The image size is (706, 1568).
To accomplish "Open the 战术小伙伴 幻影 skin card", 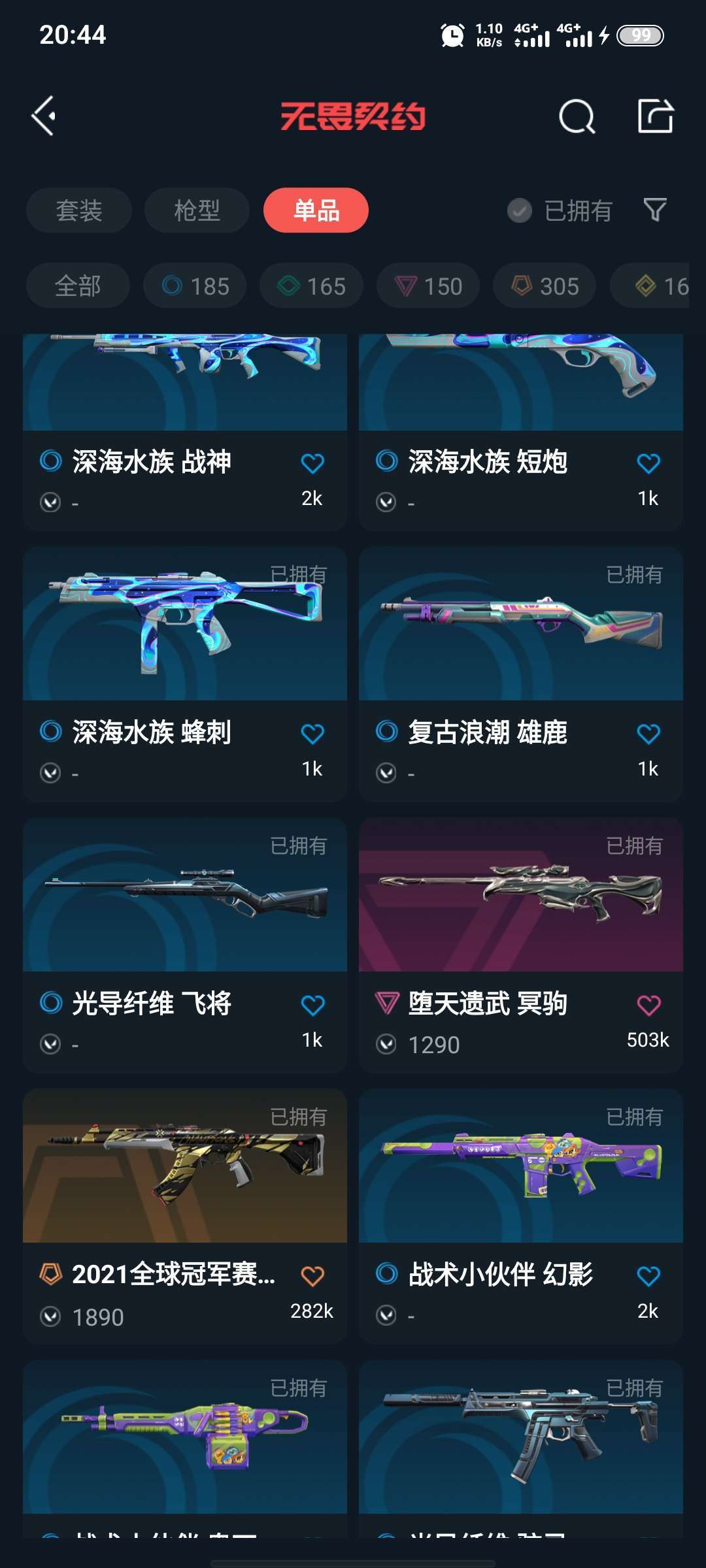I will pos(521,1217).
